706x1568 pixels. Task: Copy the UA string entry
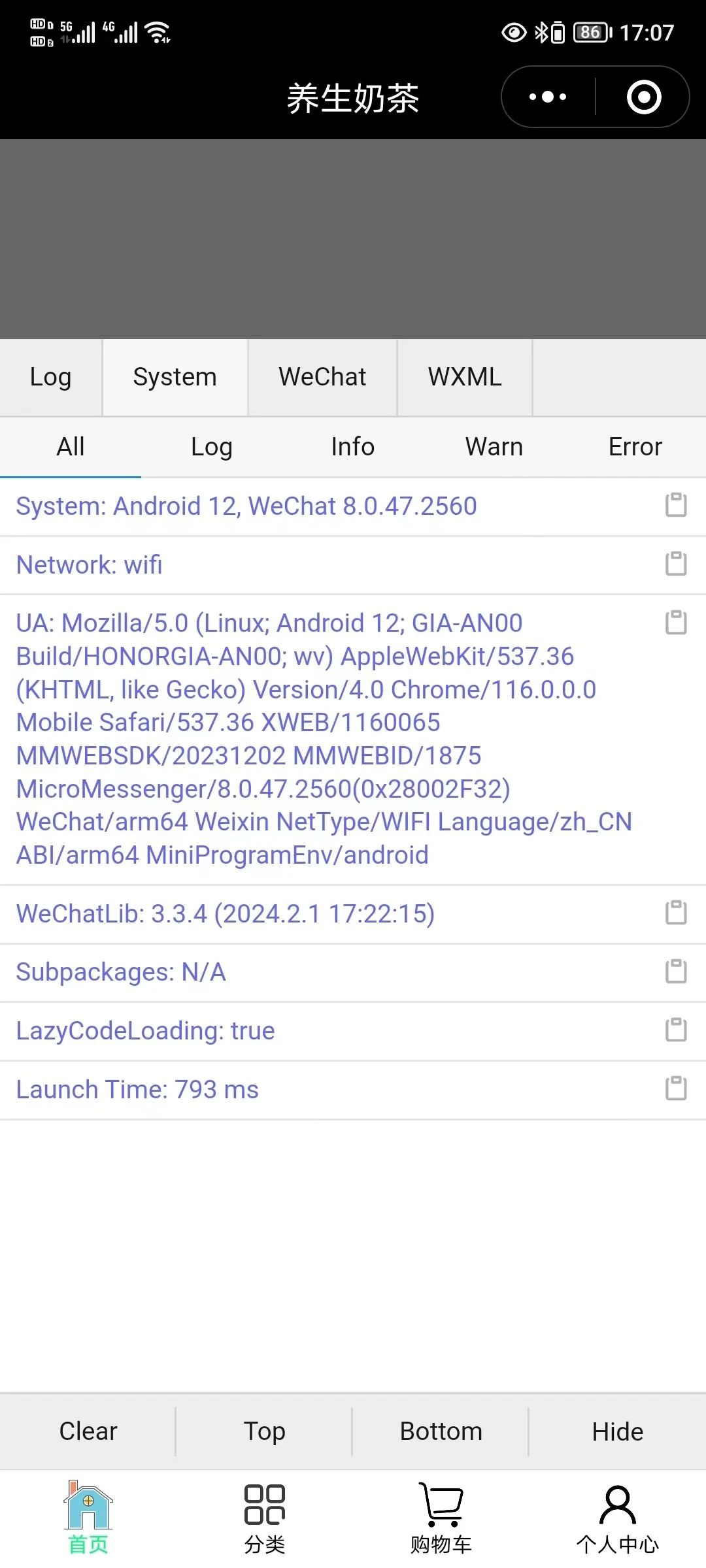676,622
